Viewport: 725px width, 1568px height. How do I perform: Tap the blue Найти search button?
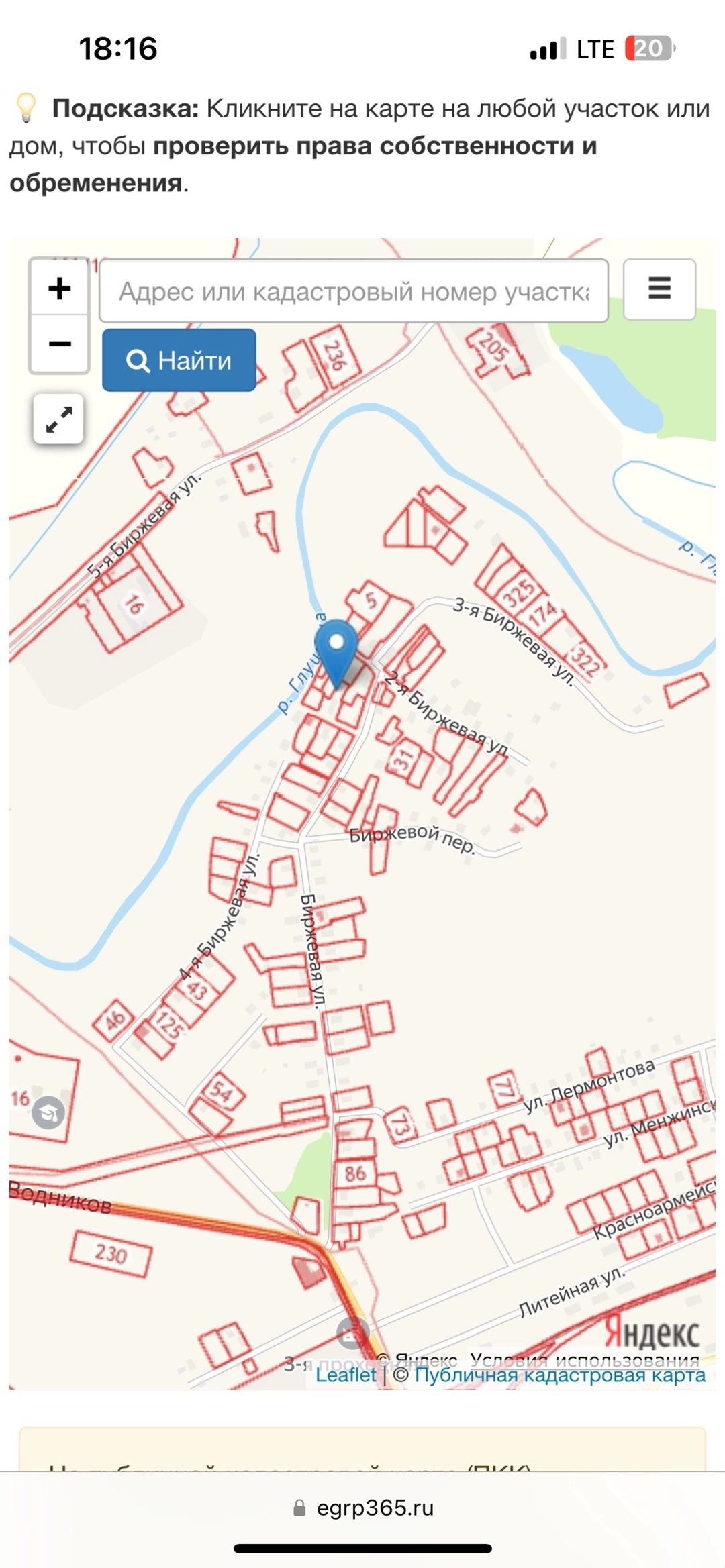coord(179,360)
